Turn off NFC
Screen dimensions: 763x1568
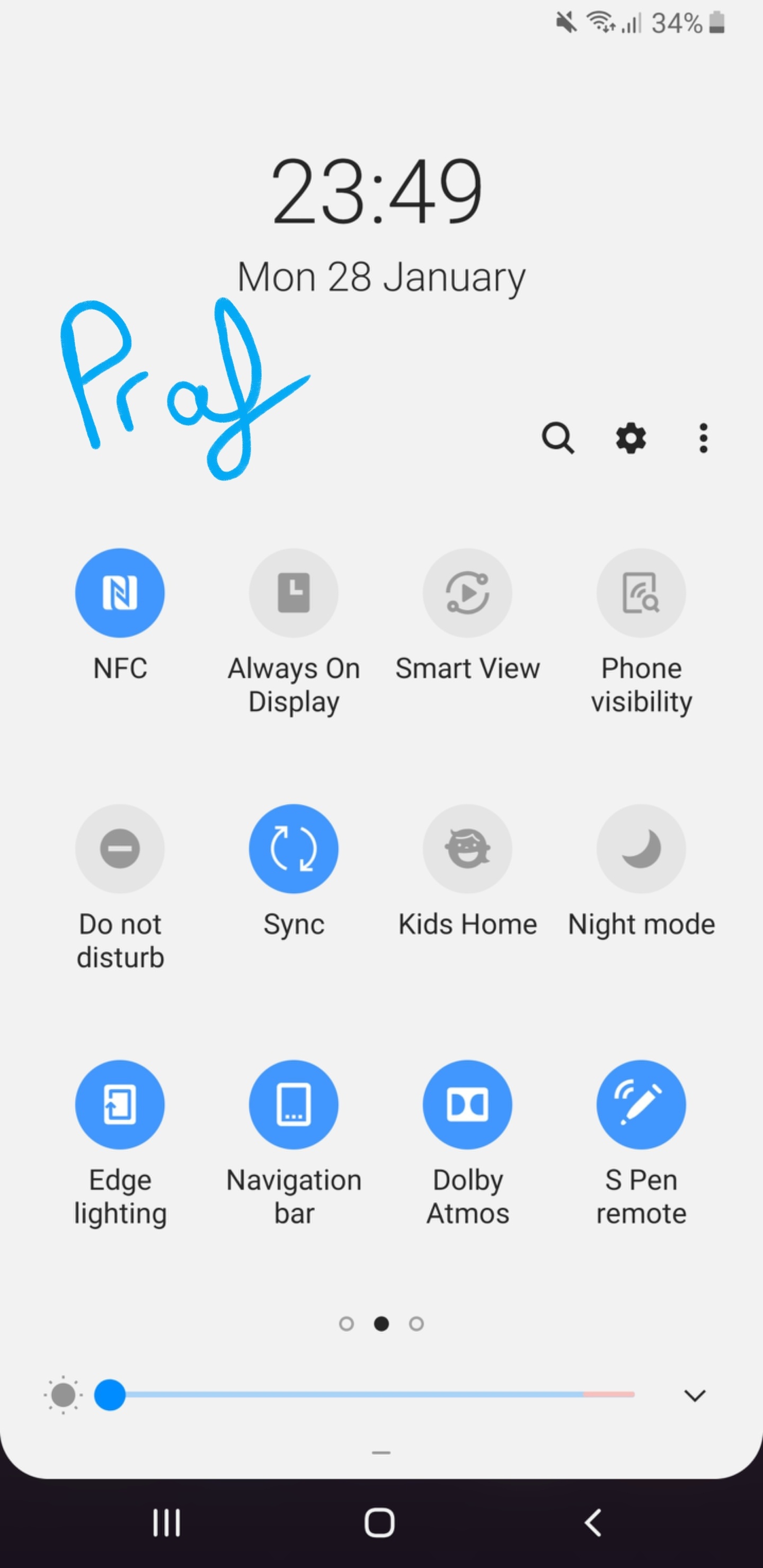coord(120,593)
